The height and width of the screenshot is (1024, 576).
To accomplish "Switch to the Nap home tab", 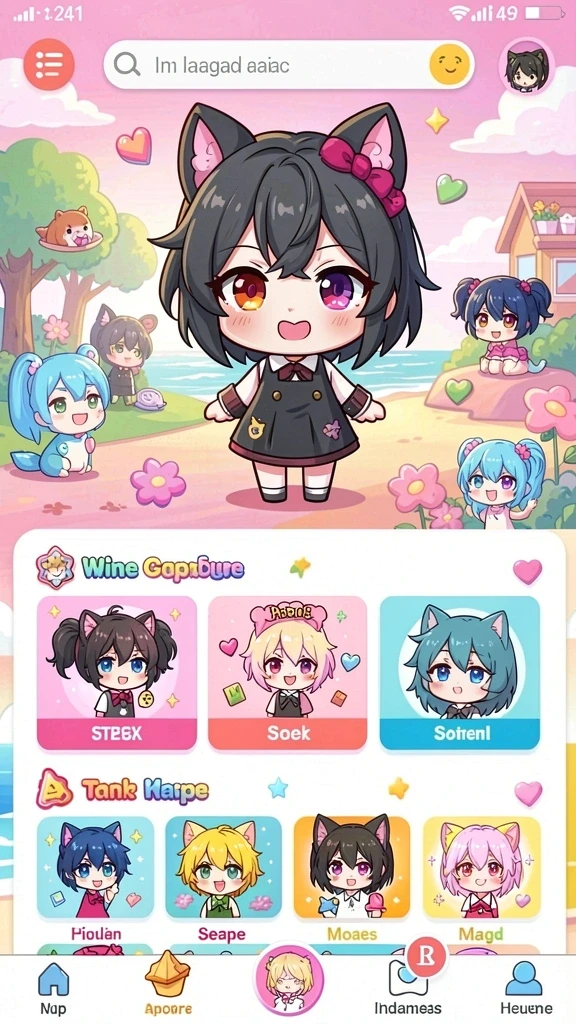I will pos(54,988).
